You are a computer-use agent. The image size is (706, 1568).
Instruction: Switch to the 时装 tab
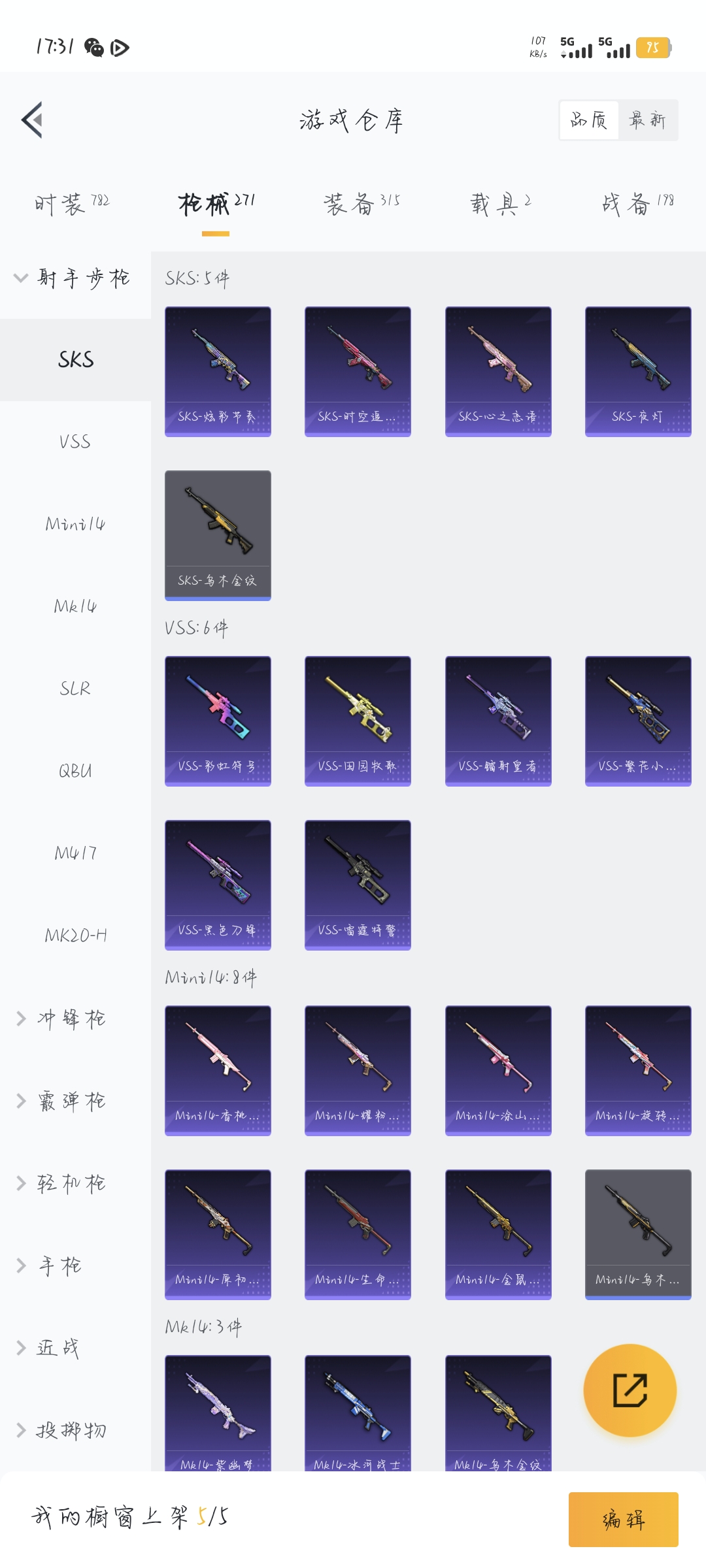[71, 204]
